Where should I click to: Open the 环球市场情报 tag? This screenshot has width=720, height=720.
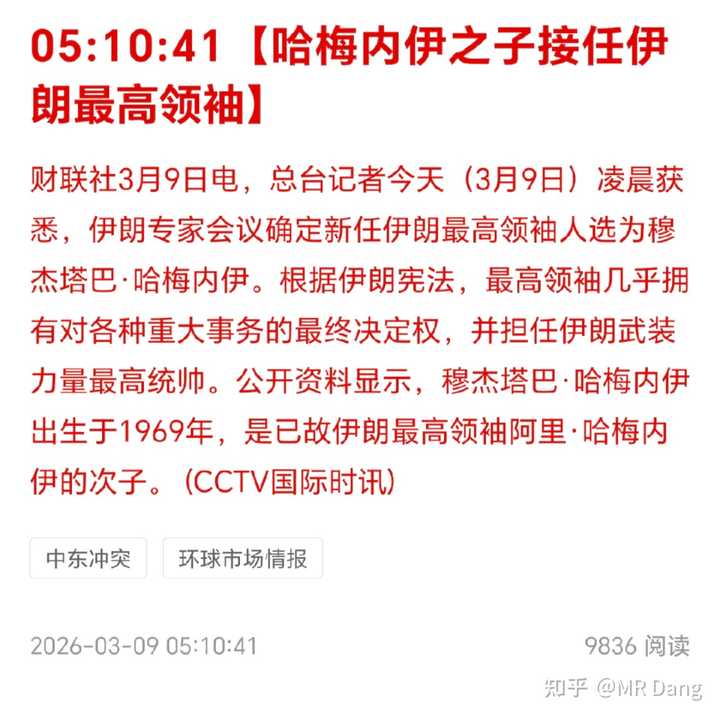[242, 559]
